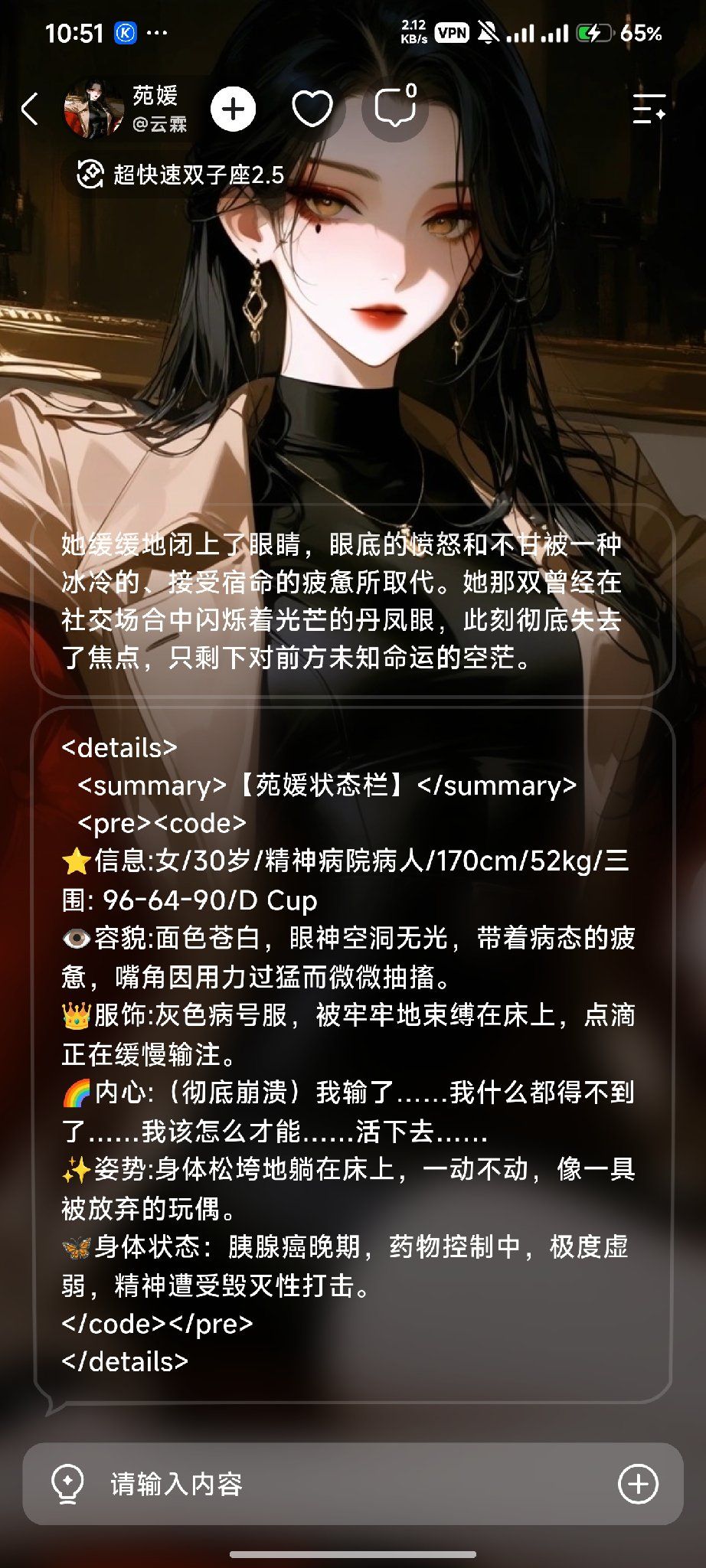
Task: Open the plus attachment options in input bar
Action: point(638,1484)
